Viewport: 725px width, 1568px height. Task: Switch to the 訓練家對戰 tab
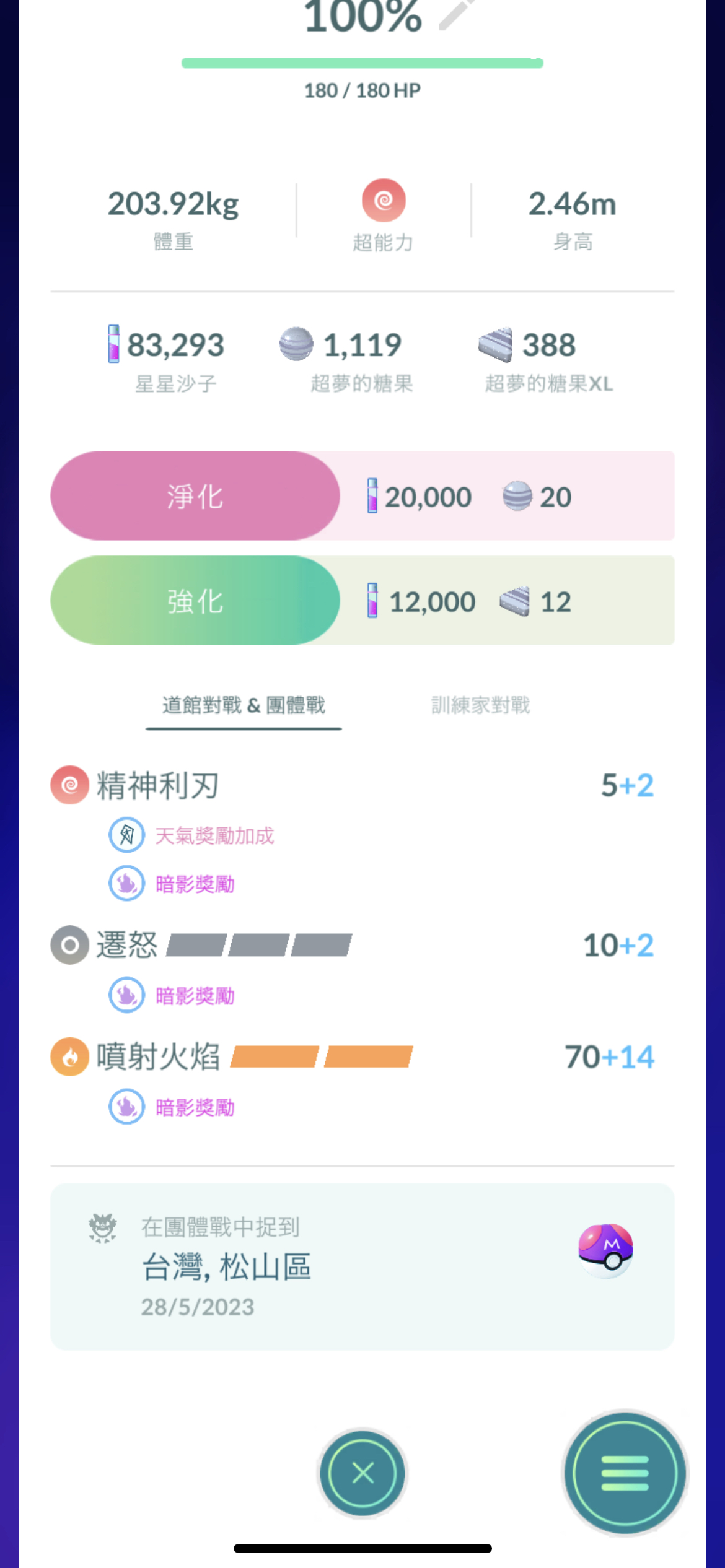tap(480, 705)
